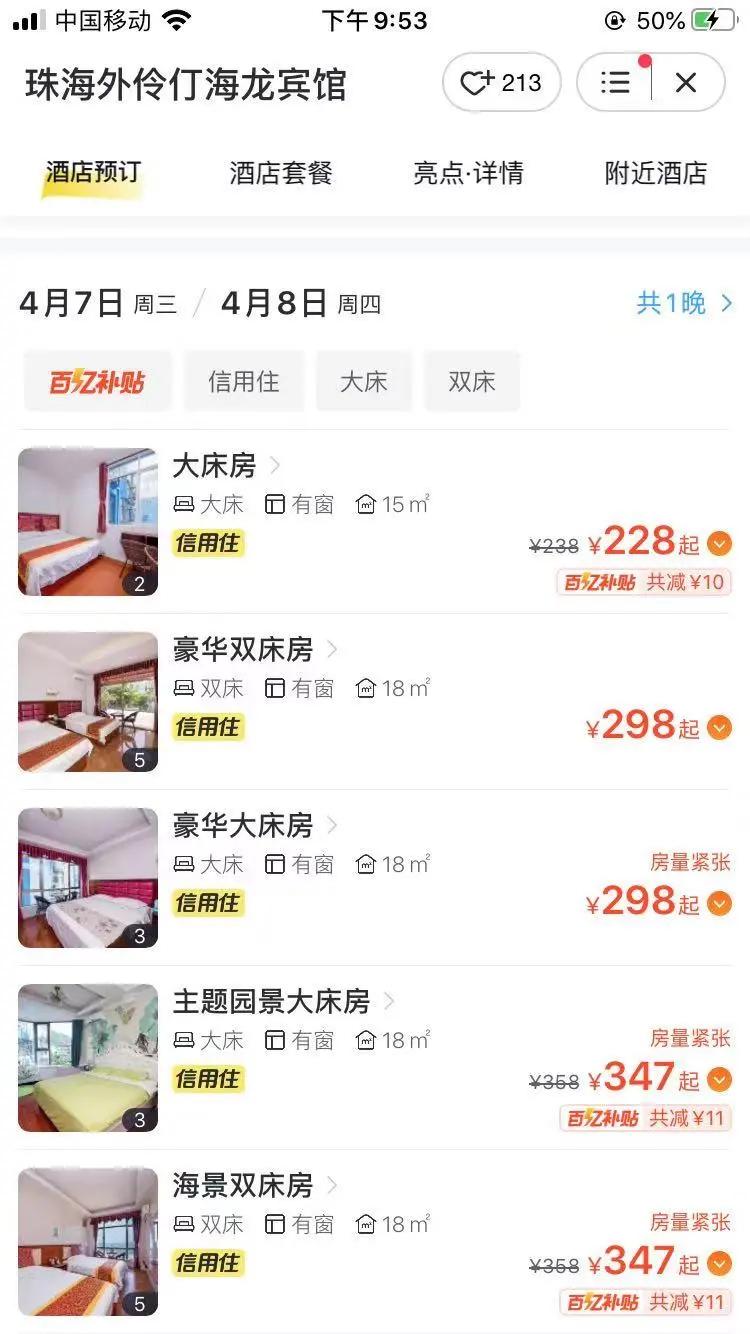
Task: Expand the 228 price dropdown arrow
Action: tap(718, 543)
